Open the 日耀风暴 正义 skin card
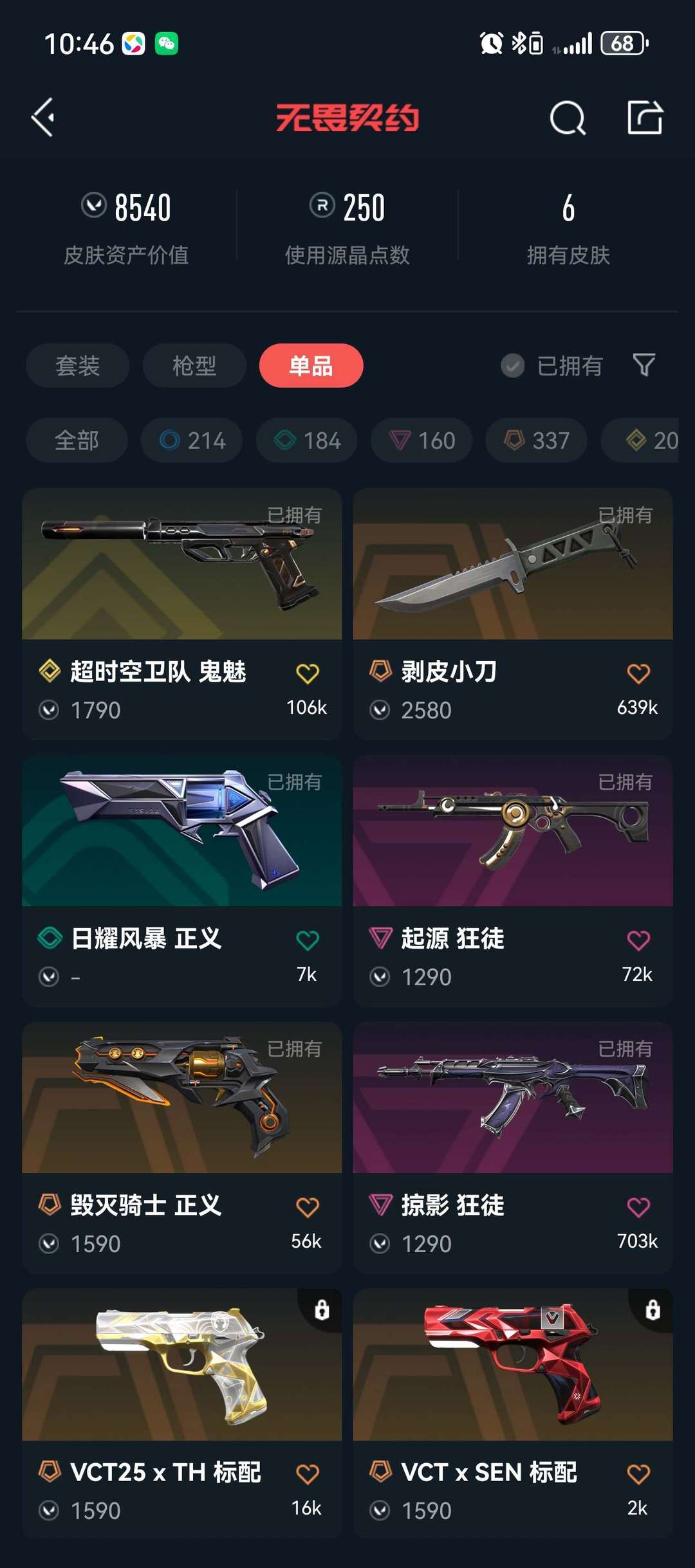The image size is (695, 1568). coord(181,880)
